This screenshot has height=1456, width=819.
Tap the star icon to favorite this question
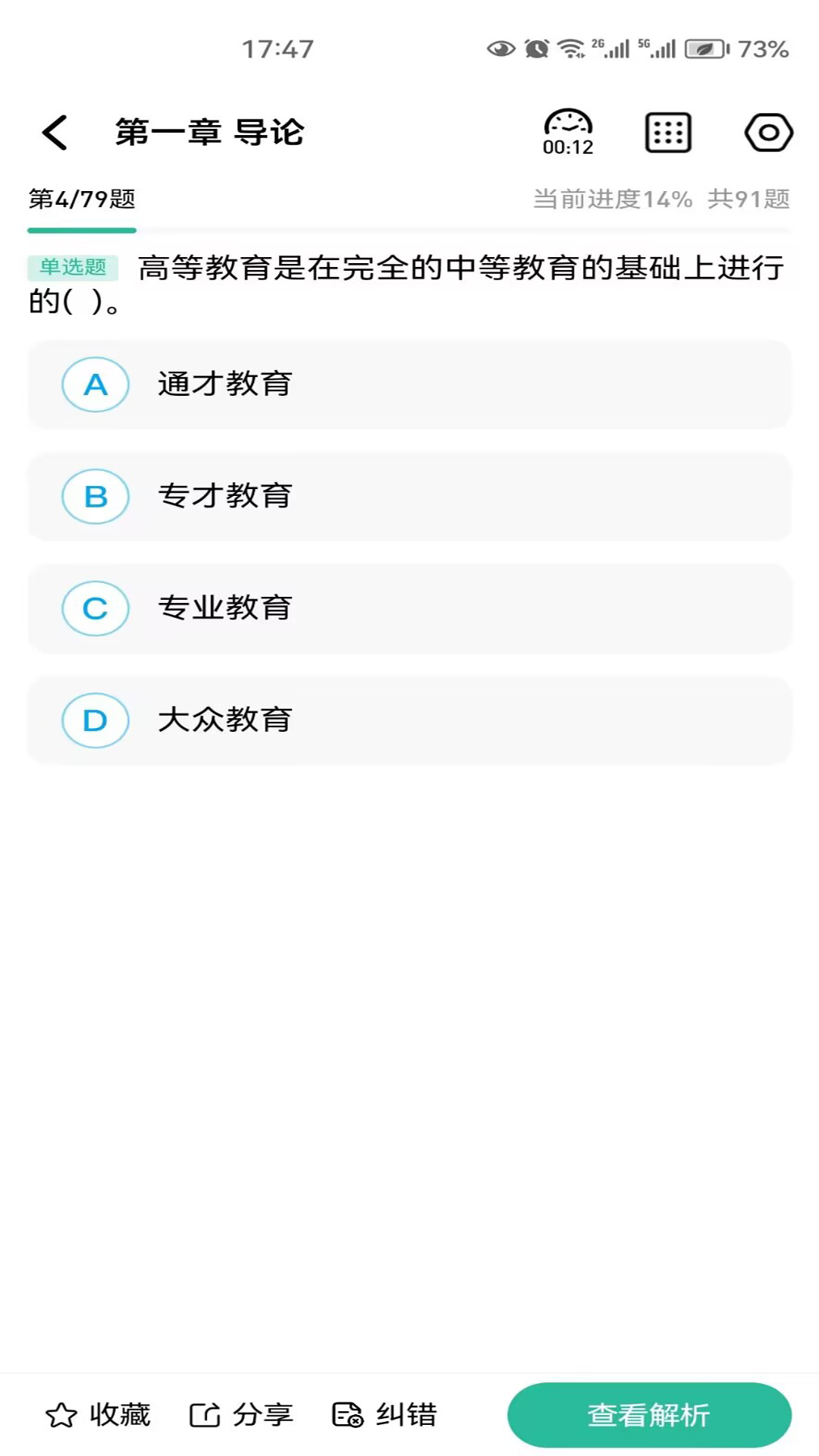pyautogui.click(x=60, y=1415)
